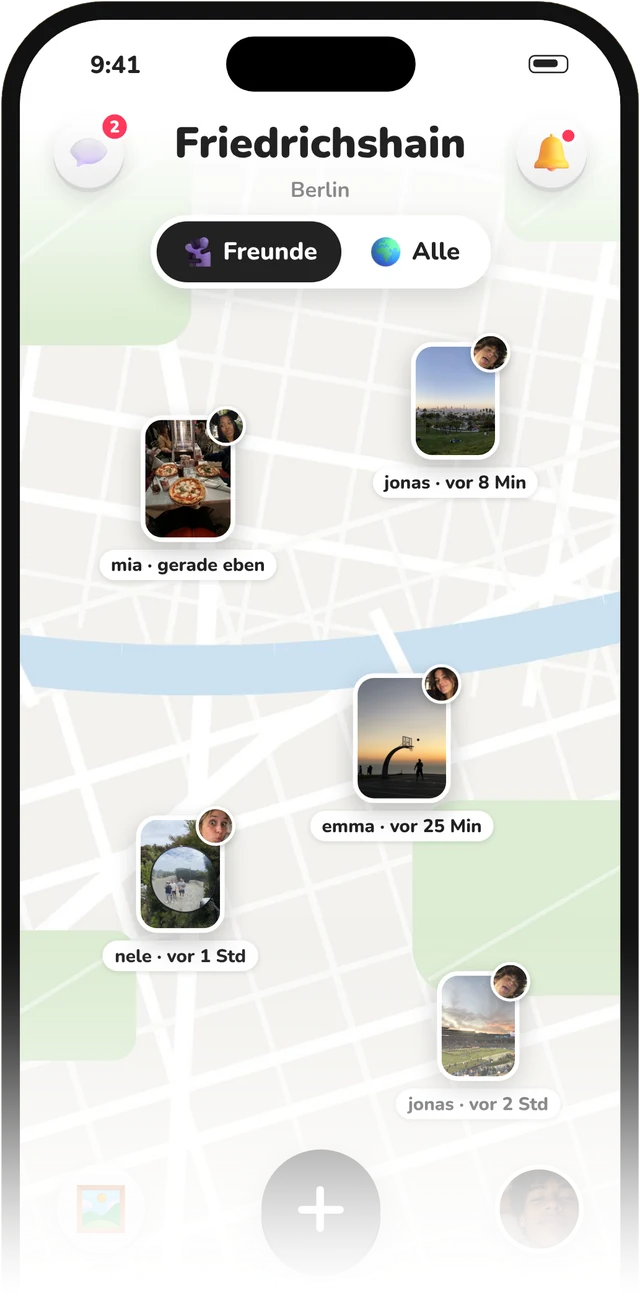
Task: Open jonas's photo from vor 8 Min
Action: point(455,402)
